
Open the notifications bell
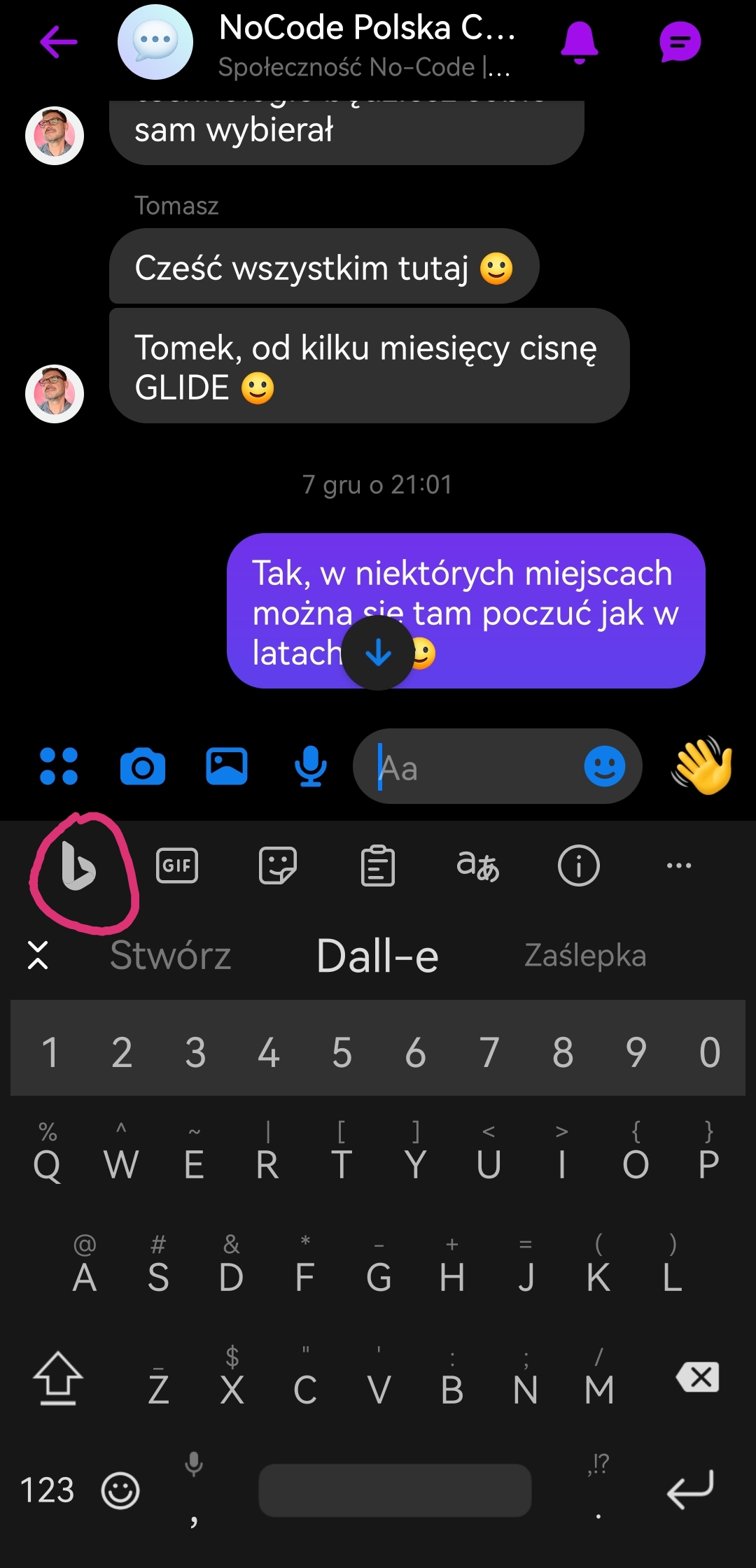click(579, 42)
